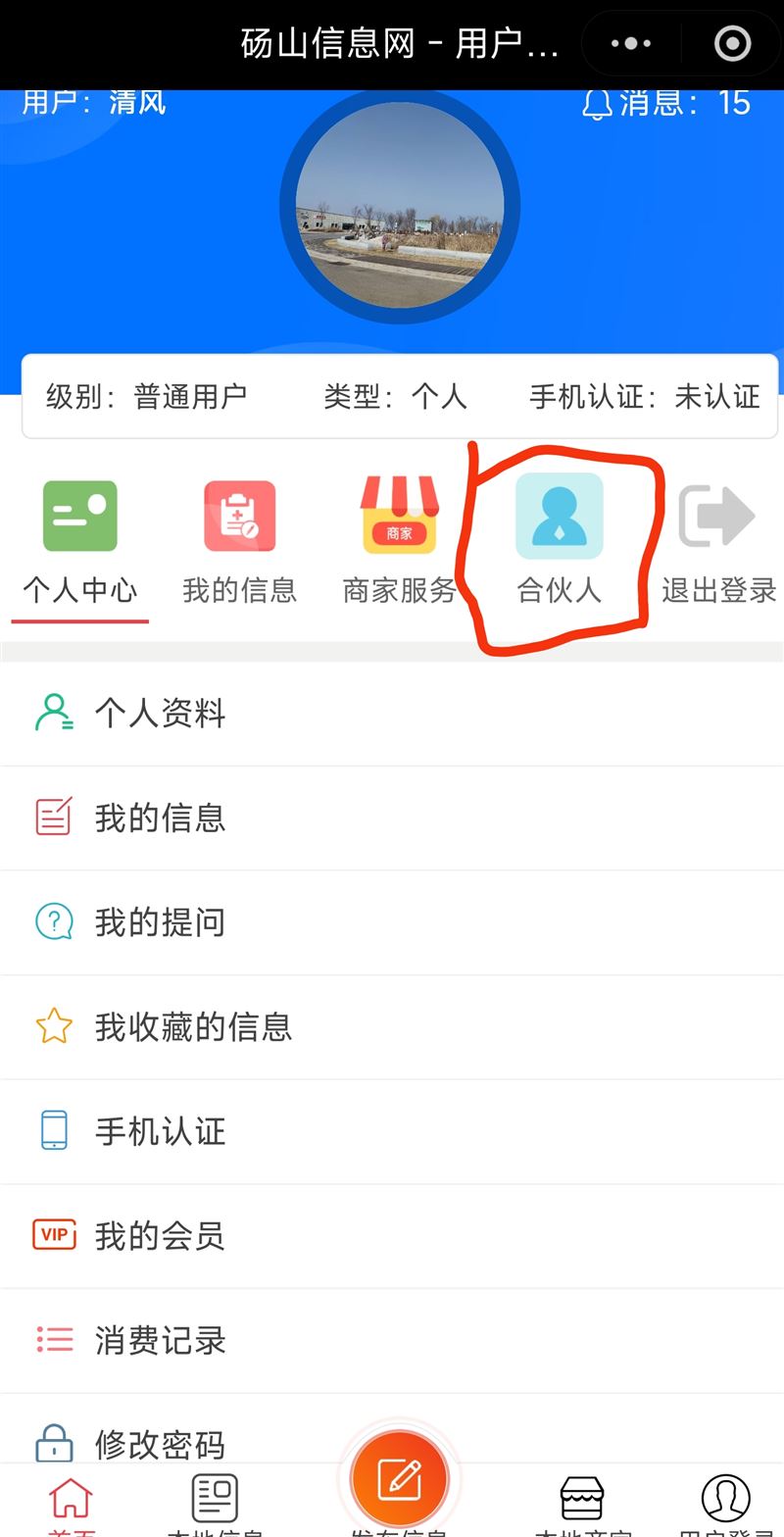
Task: Log out via 退出登录
Action: 717,541
